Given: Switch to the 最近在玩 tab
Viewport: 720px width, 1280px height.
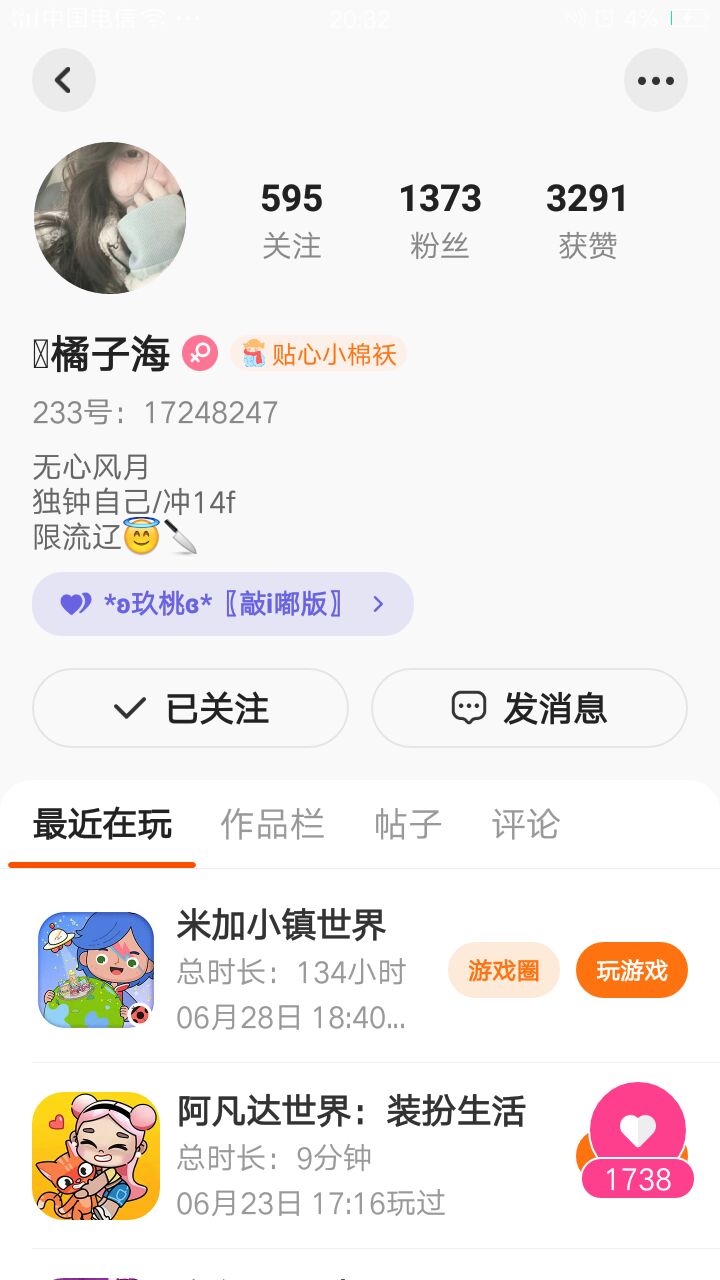Looking at the screenshot, I should (102, 825).
